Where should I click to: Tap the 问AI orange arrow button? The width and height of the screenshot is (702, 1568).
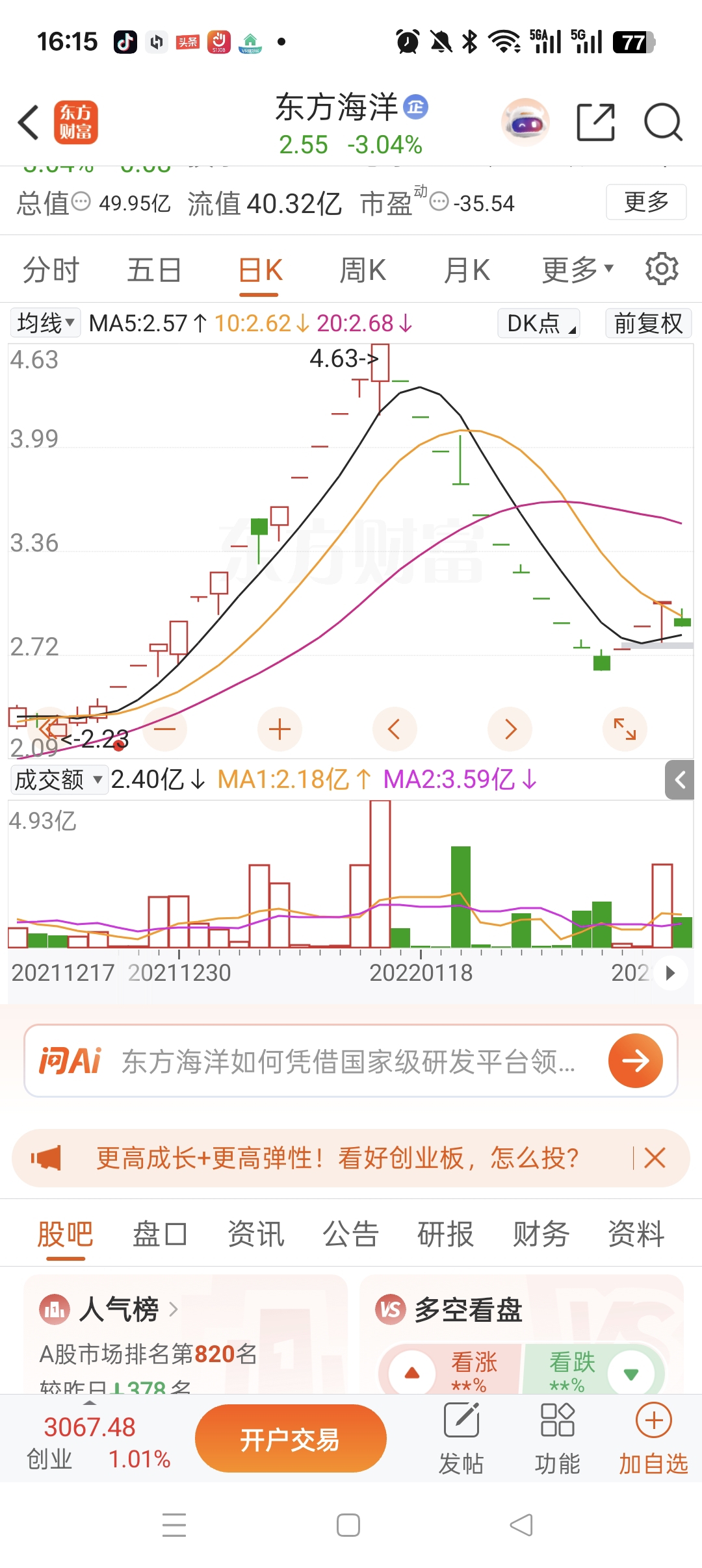635,1061
